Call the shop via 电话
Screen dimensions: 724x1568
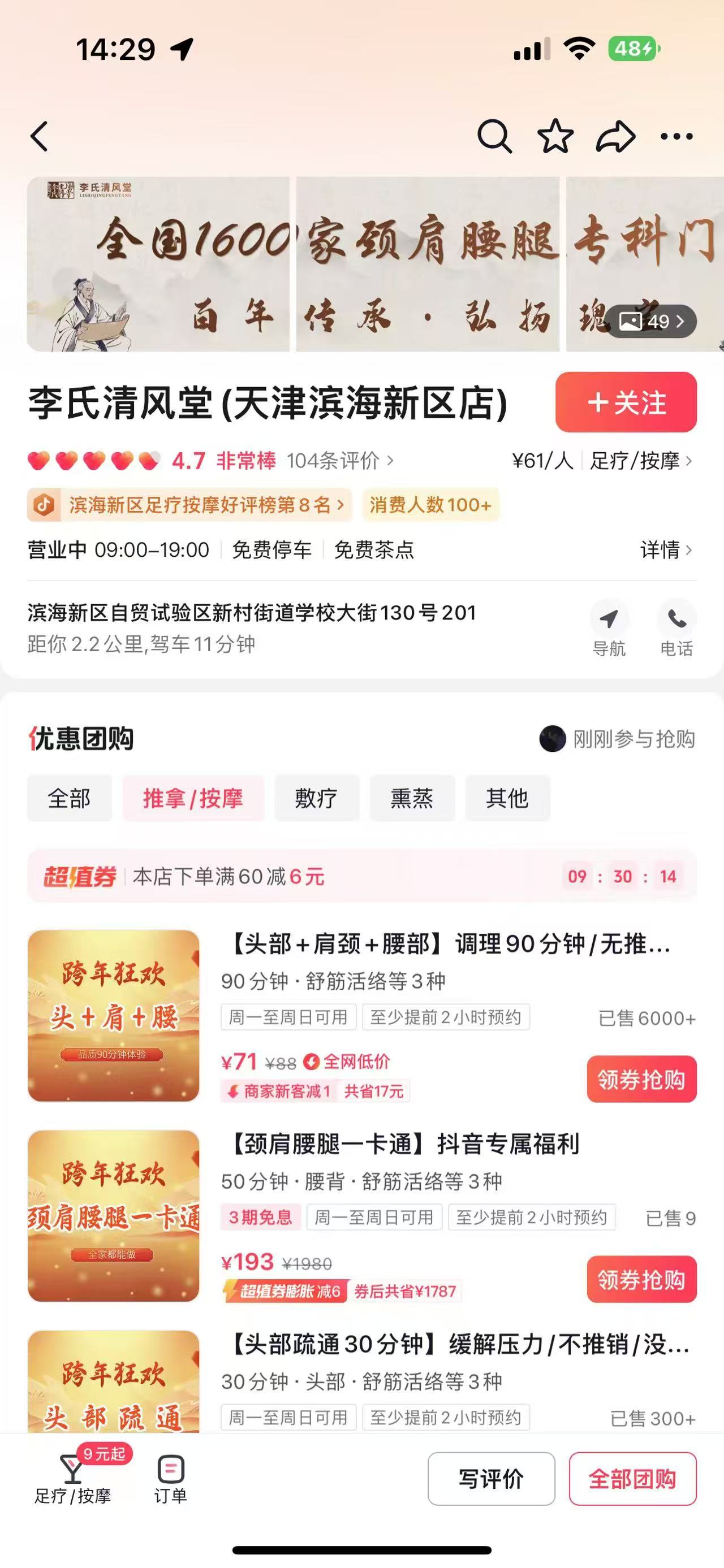click(676, 629)
